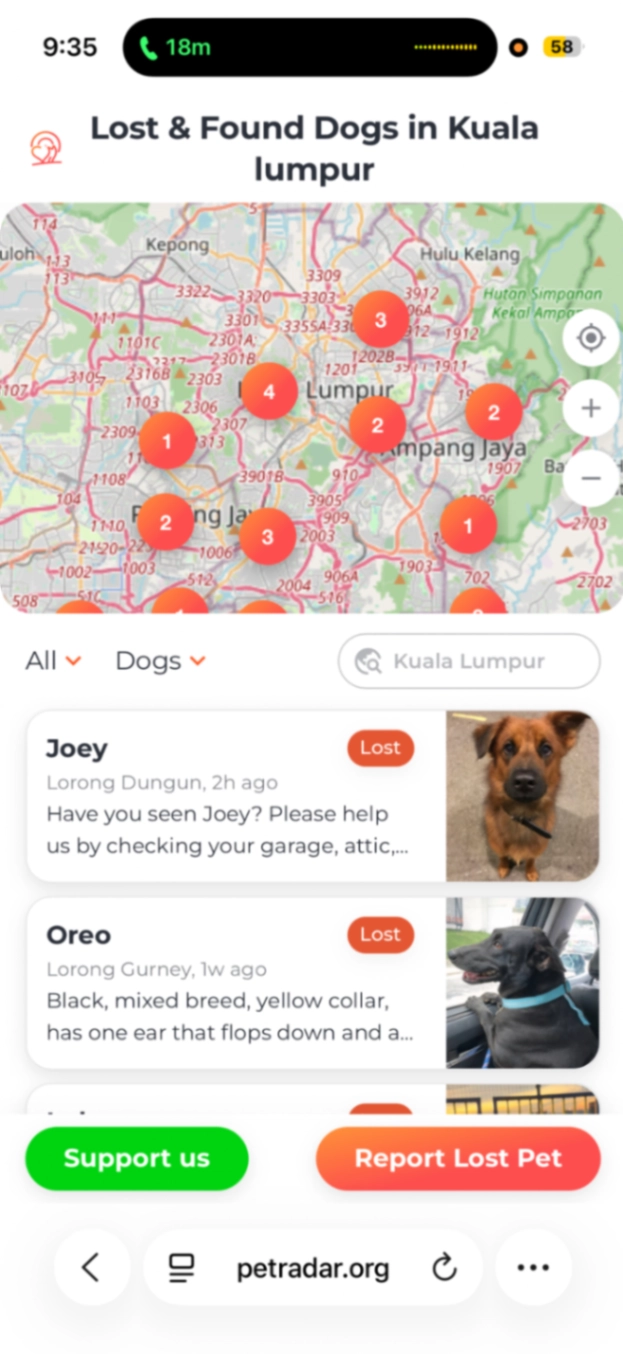623x1354 pixels.
Task: Go back in the browser
Action: (91, 1268)
